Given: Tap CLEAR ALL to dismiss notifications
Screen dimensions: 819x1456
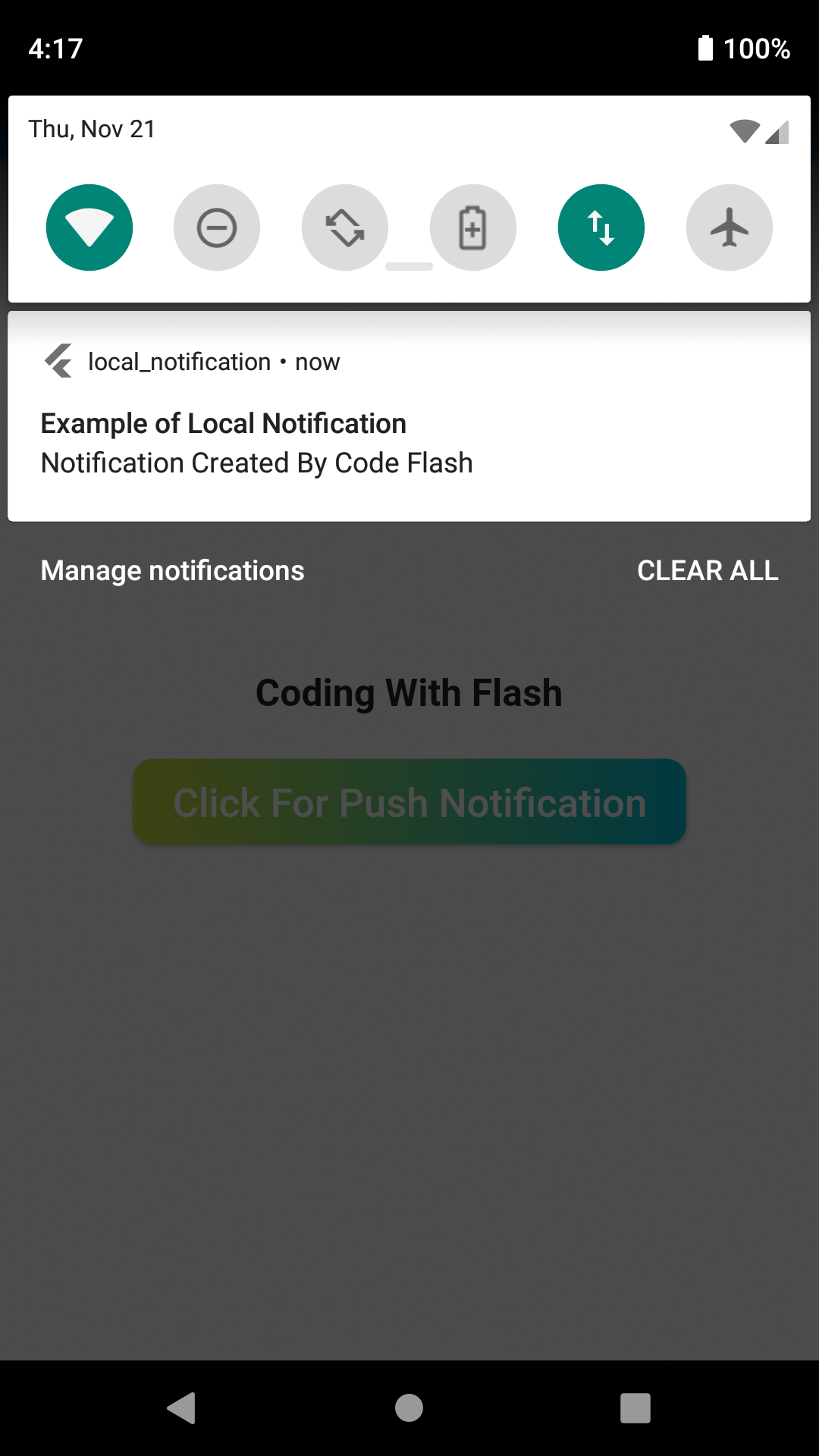Looking at the screenshot, I should point(708,570).
